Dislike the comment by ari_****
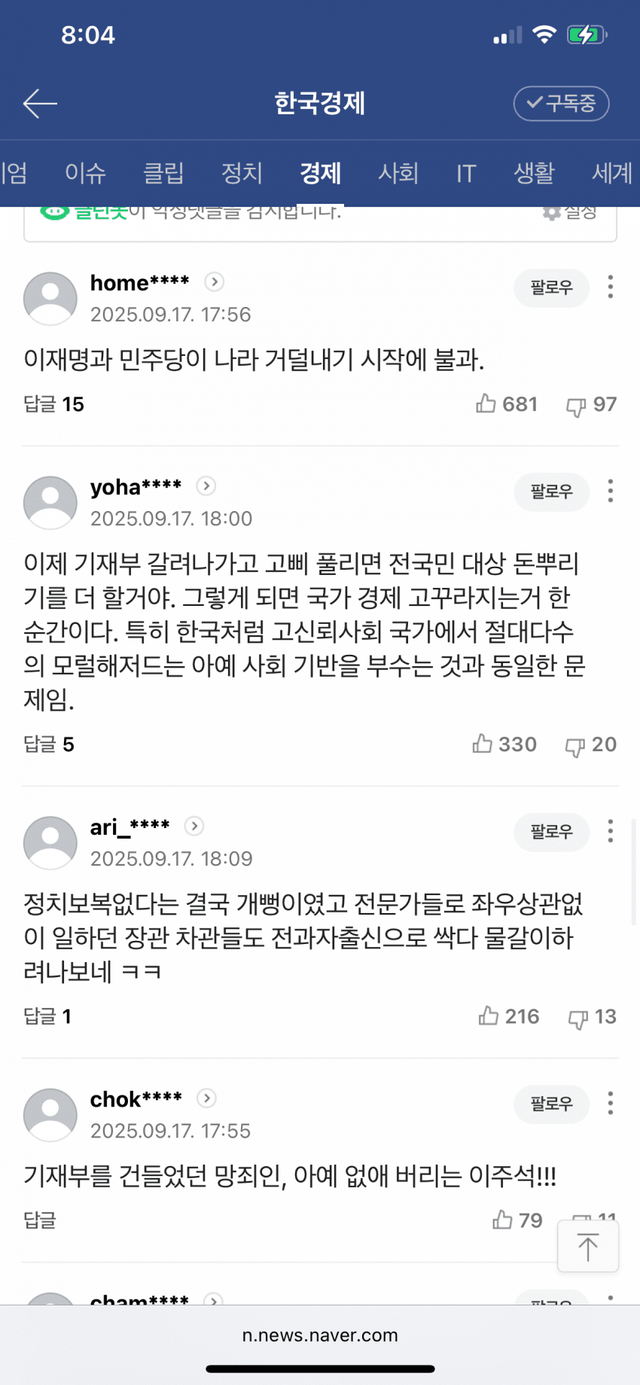 pyautogui.click(x=591, y=1017)
